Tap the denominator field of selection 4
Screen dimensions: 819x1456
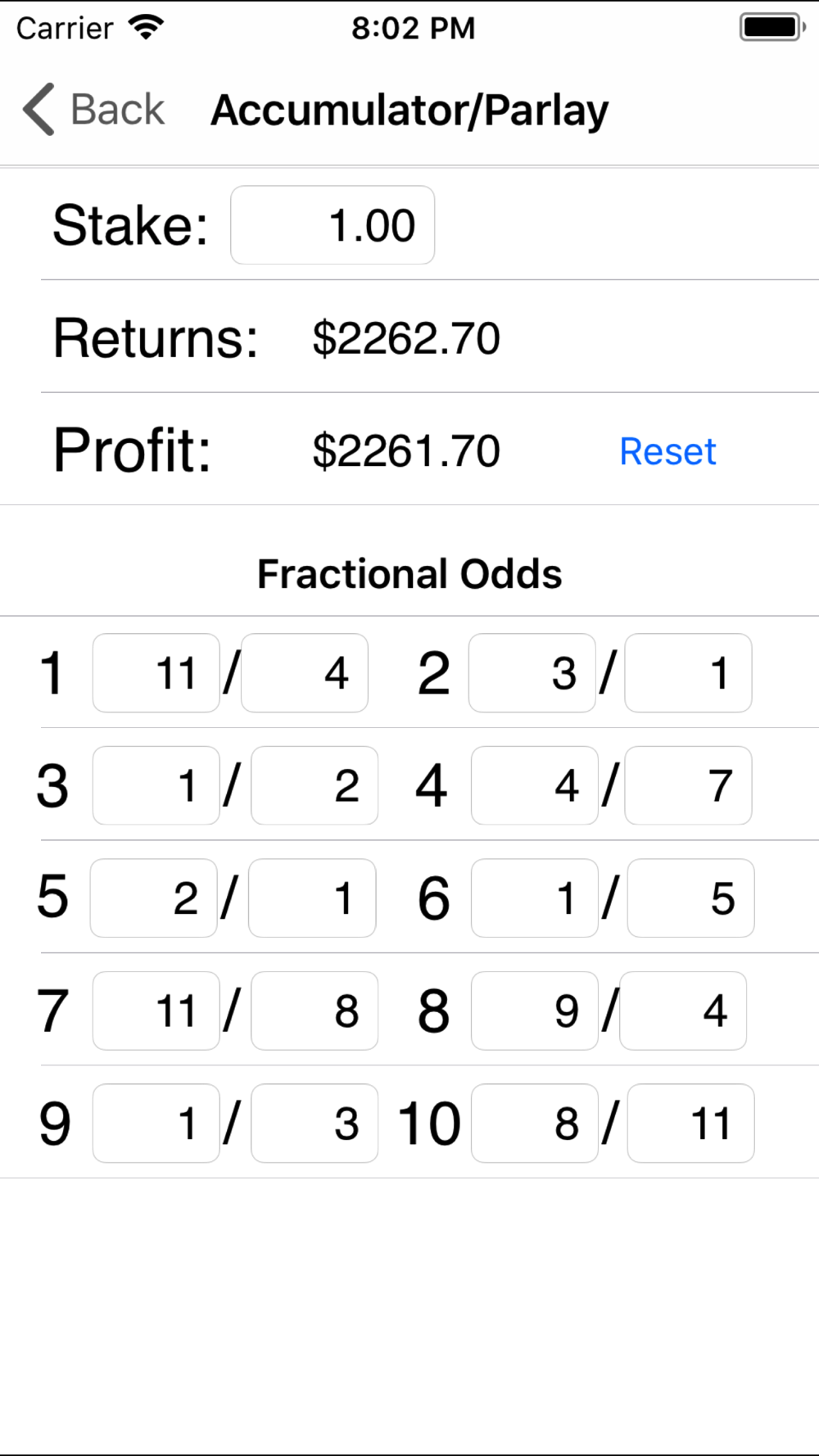click(688, 785)
